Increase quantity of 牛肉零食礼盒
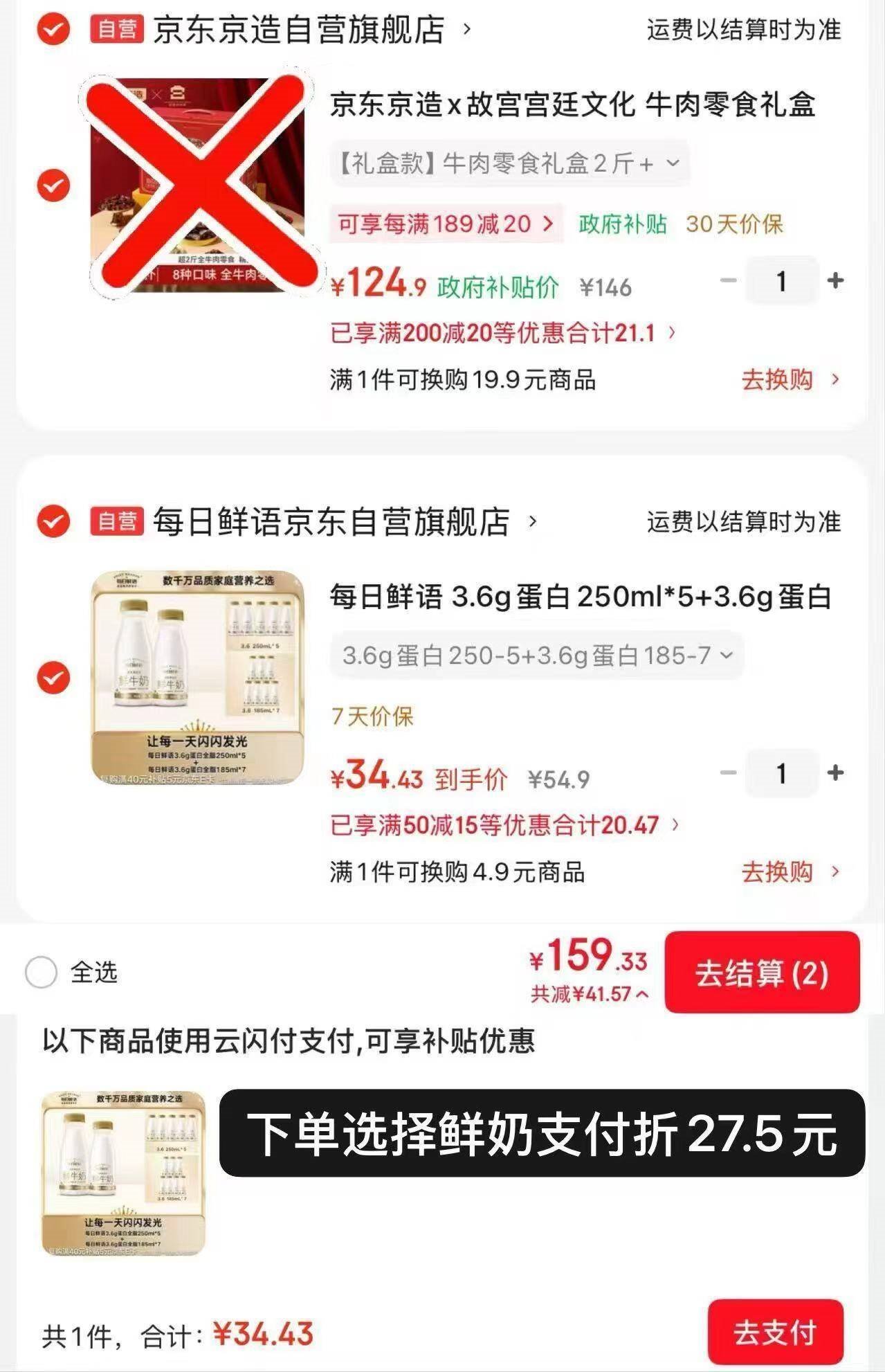This screenshot has width=885, height=1372. [835, 280]
